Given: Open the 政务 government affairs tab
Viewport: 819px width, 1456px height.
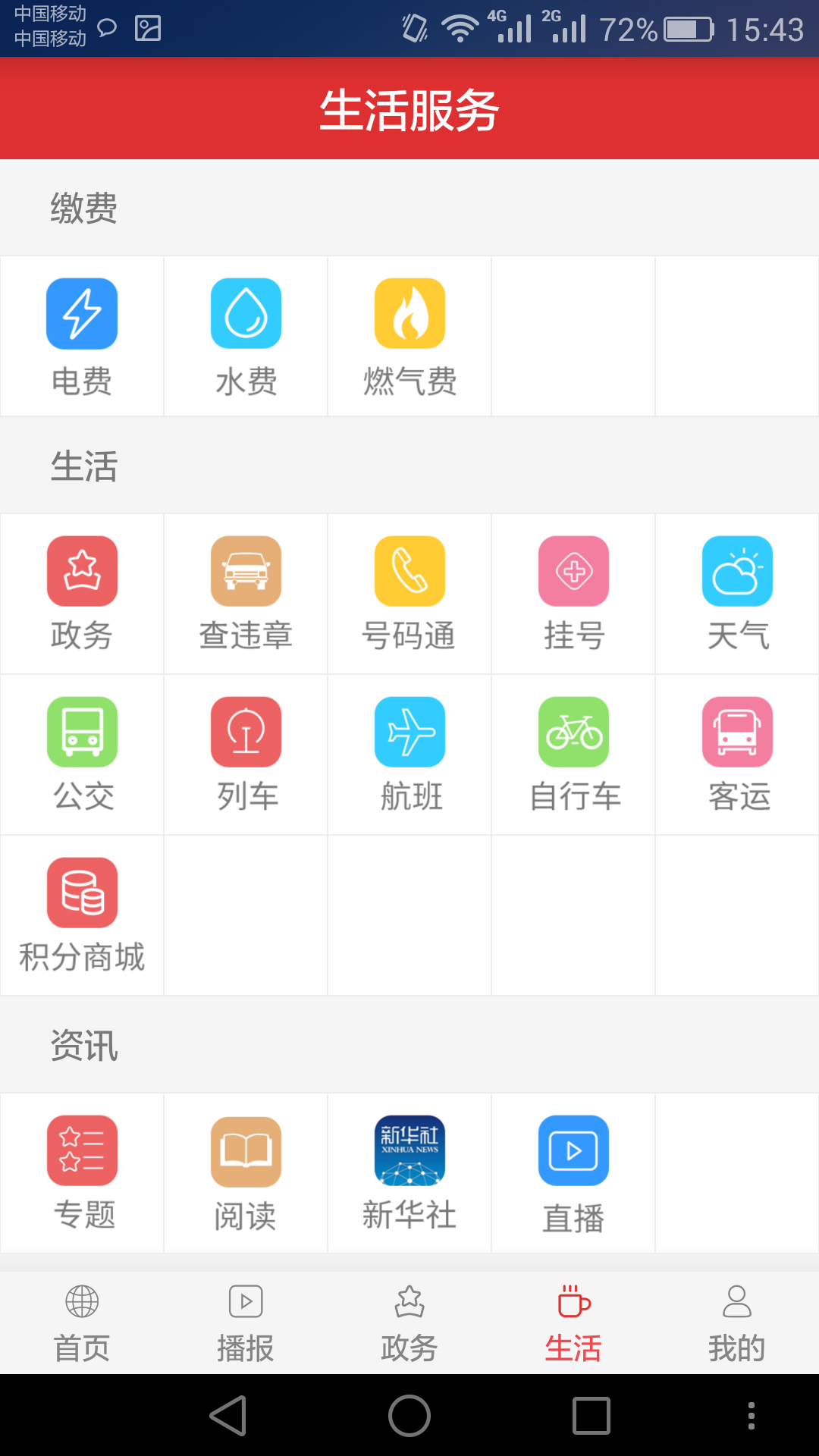Looking at the screenshot, I should coord(409,1323).
